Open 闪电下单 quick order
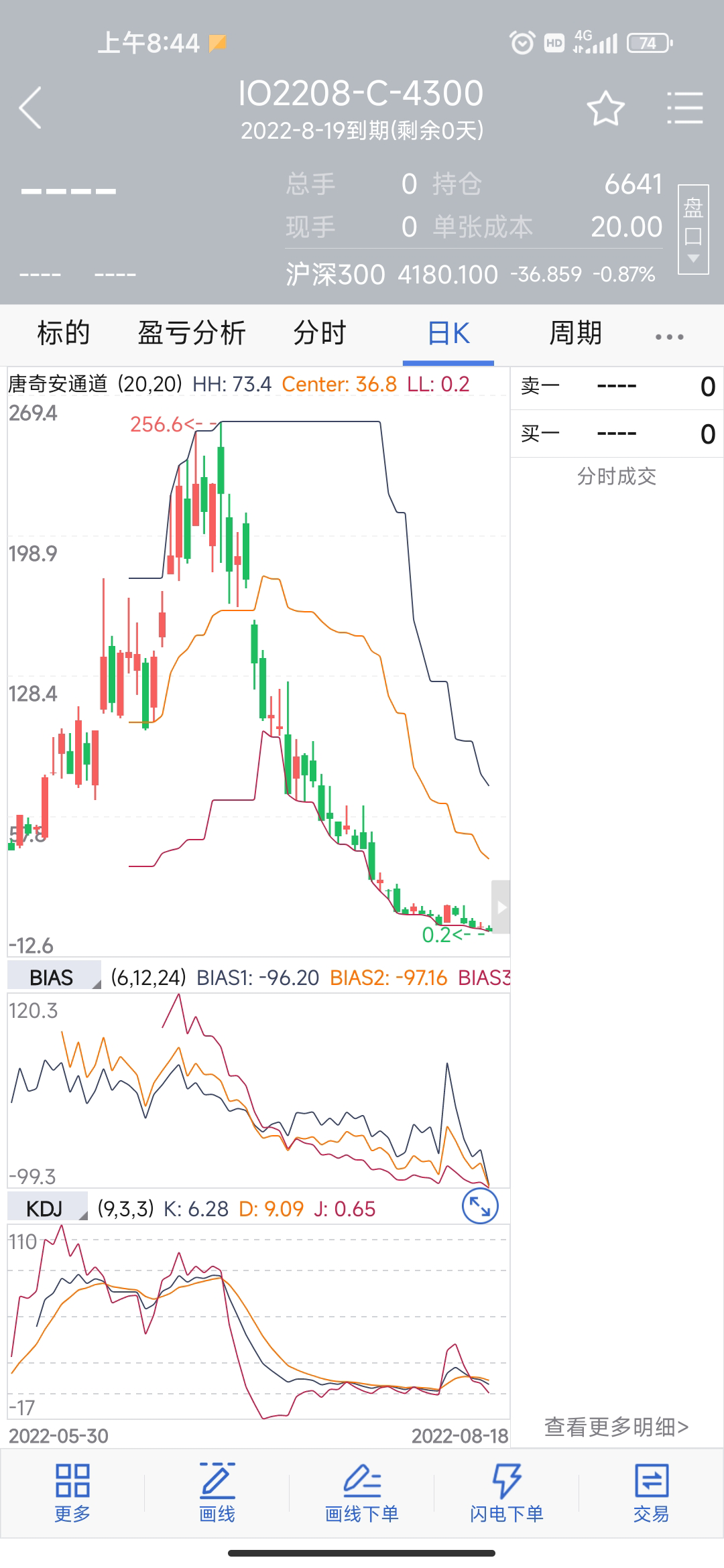This screenshot has width=724, height=1568. (507, 1493)
